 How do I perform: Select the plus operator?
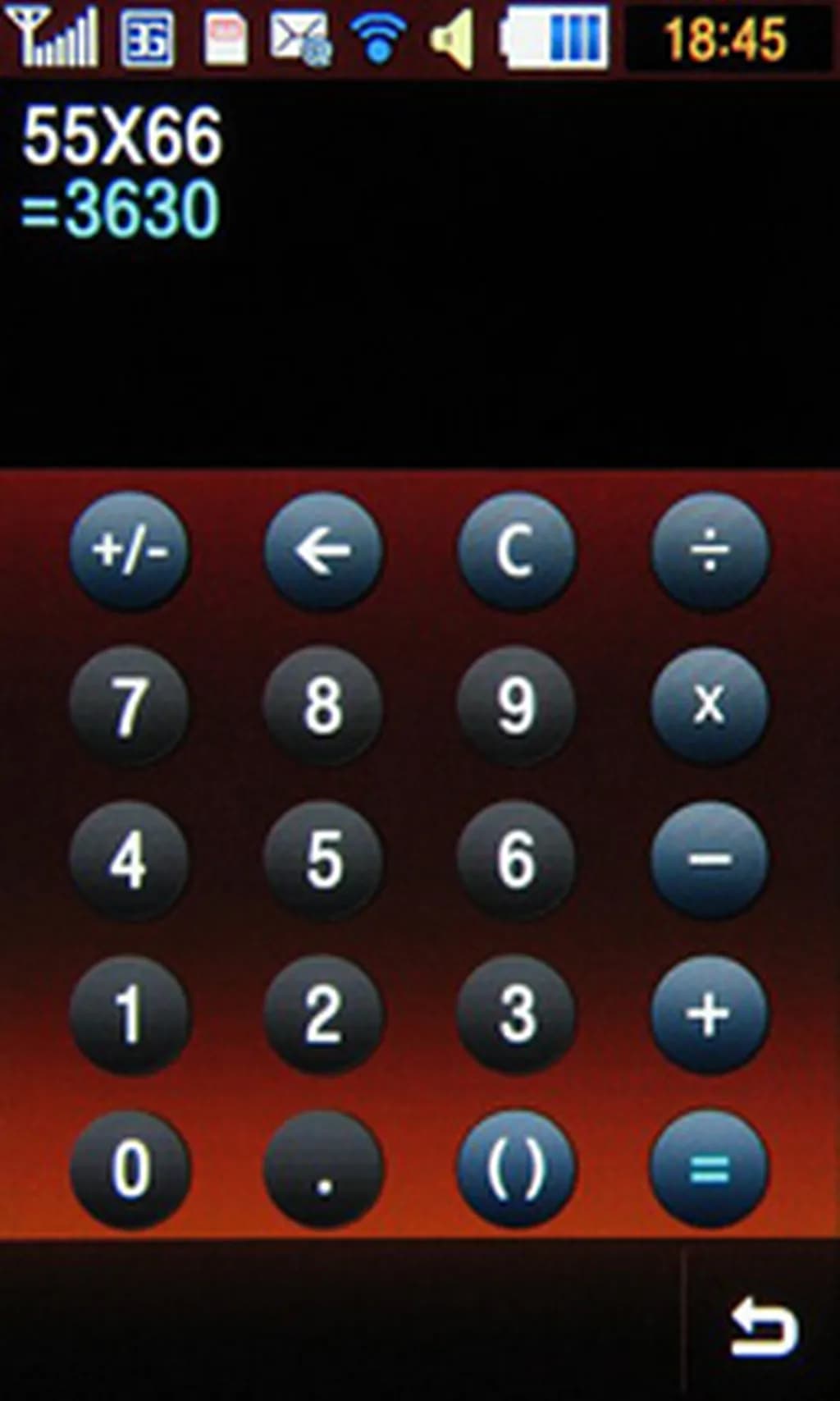(710, 1014)
